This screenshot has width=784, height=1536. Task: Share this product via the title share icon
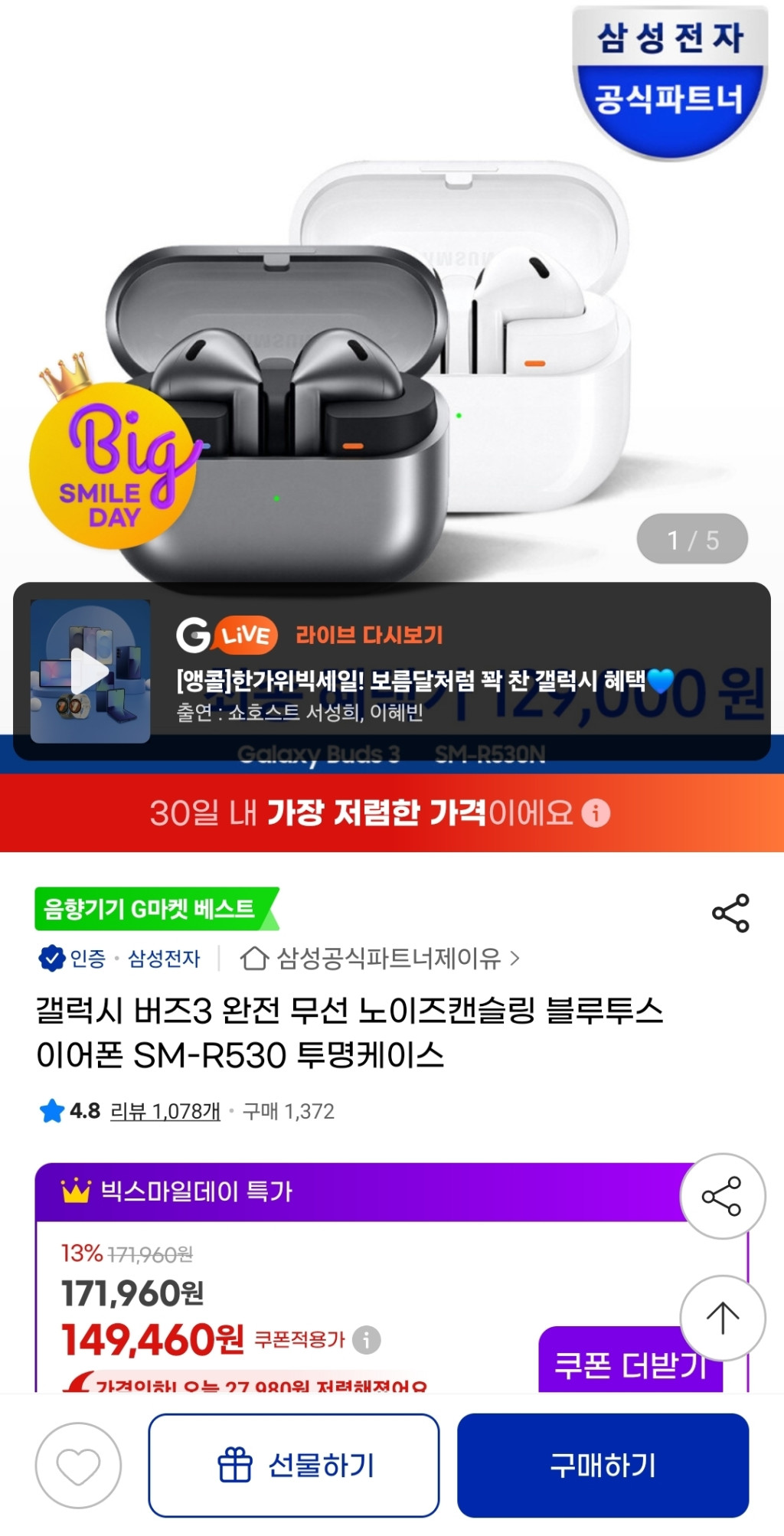730,913
